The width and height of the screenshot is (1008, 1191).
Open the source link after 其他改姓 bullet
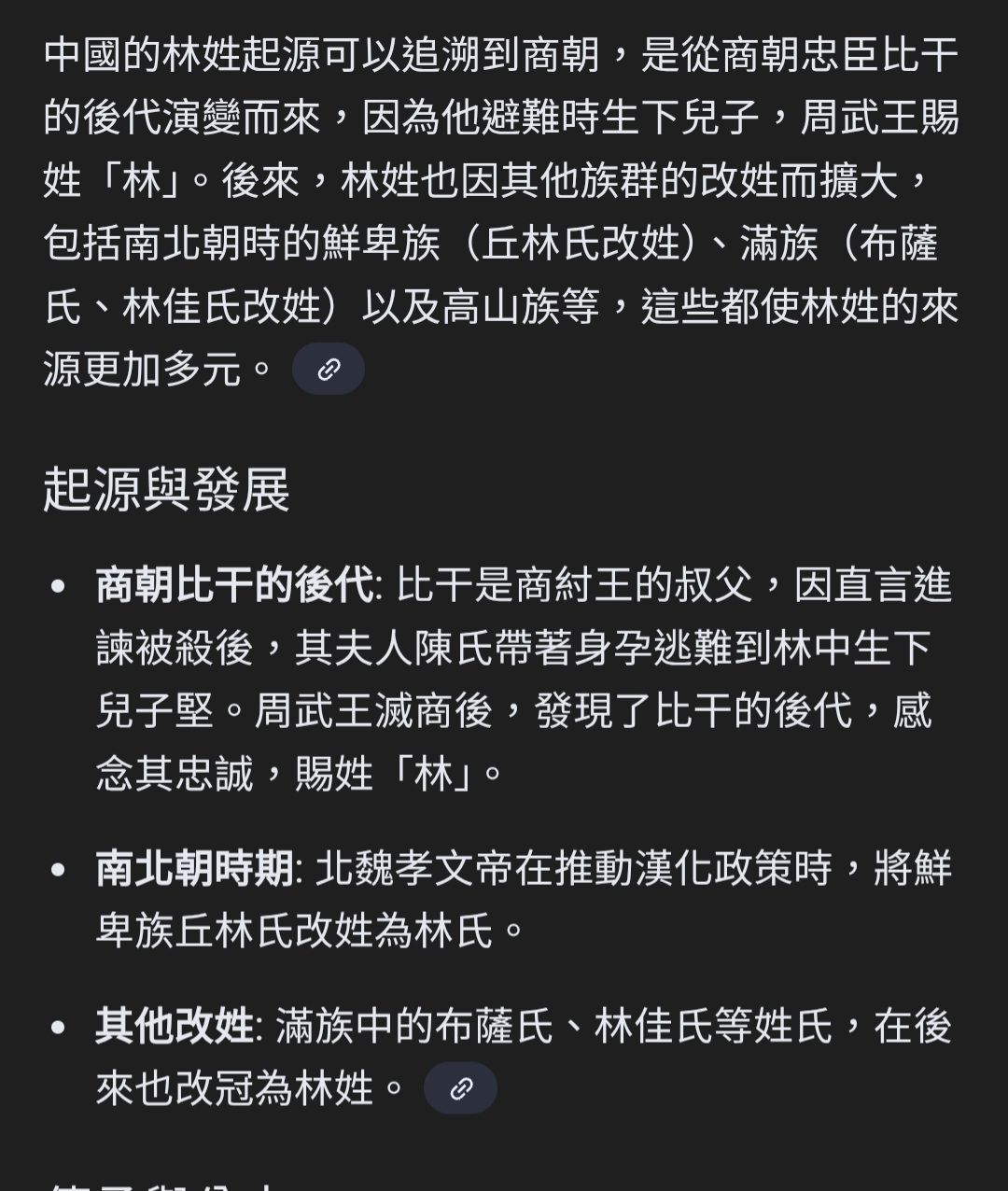click(460, 1088)
